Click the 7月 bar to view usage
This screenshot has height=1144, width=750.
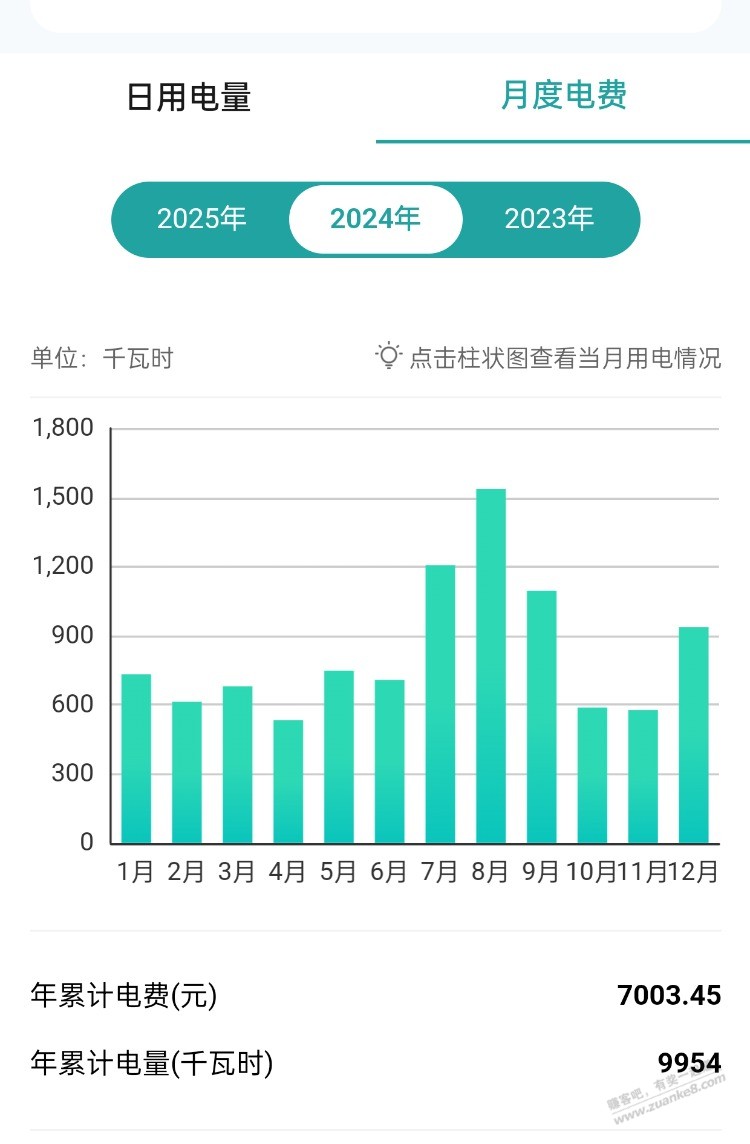pyautogui.click(x=438, y=700)
